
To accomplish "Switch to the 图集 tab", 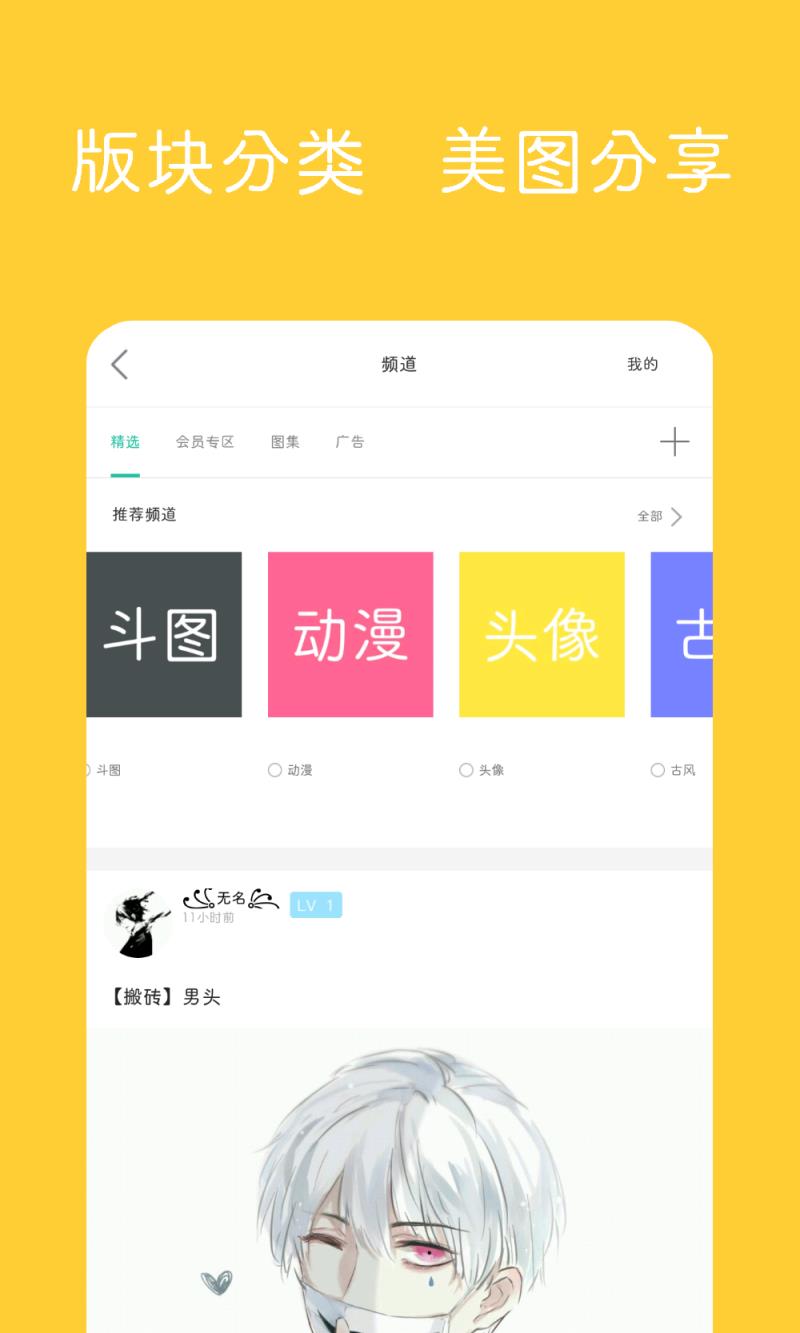I will (x=284, y=441).
